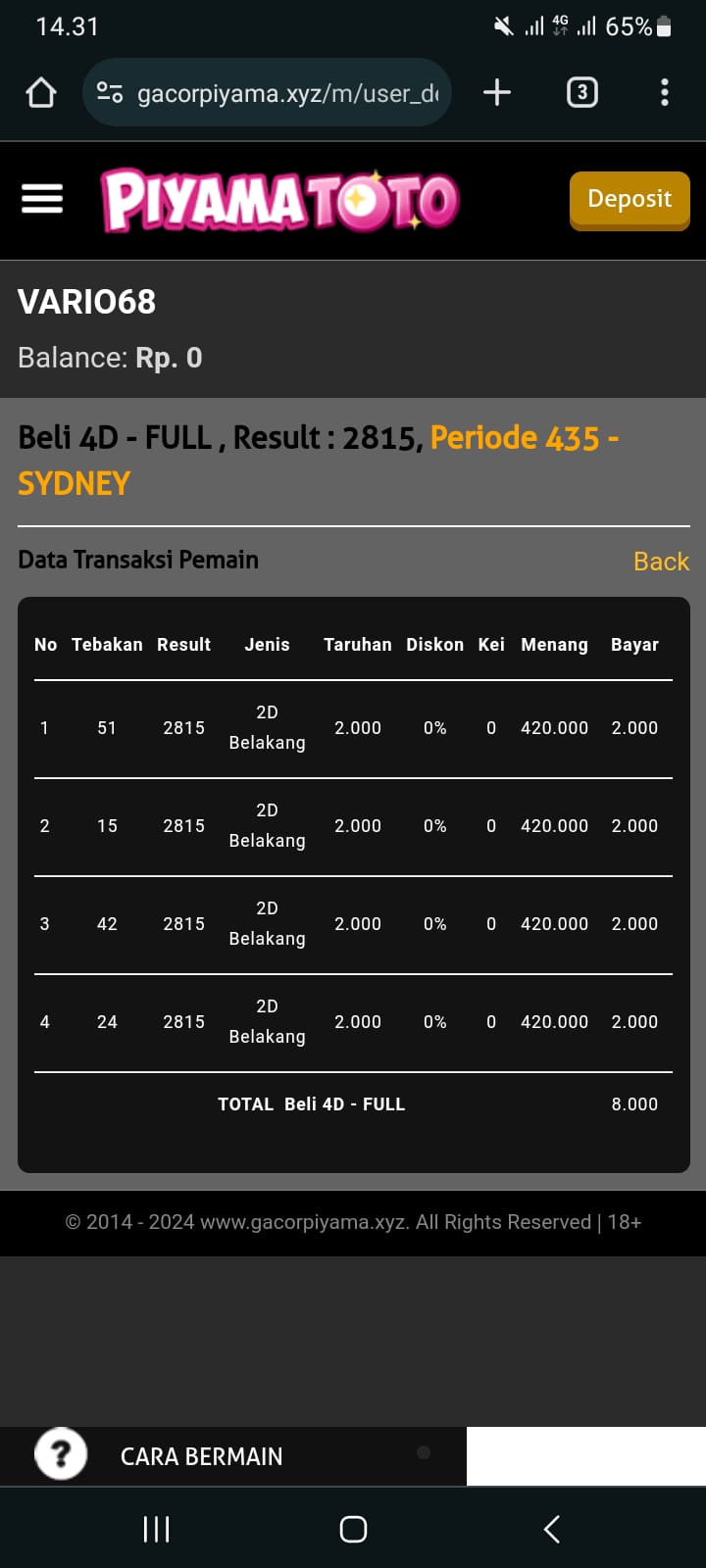Open the browser overflow menu

[665, 93]
